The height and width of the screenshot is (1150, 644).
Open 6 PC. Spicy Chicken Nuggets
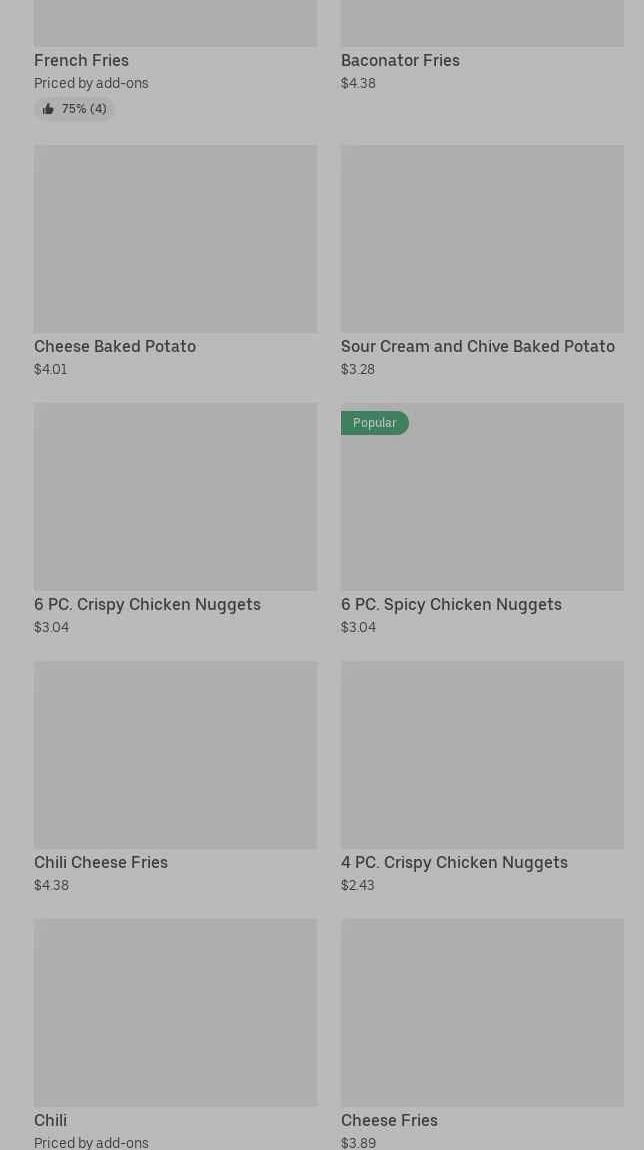tap(482, 519)
